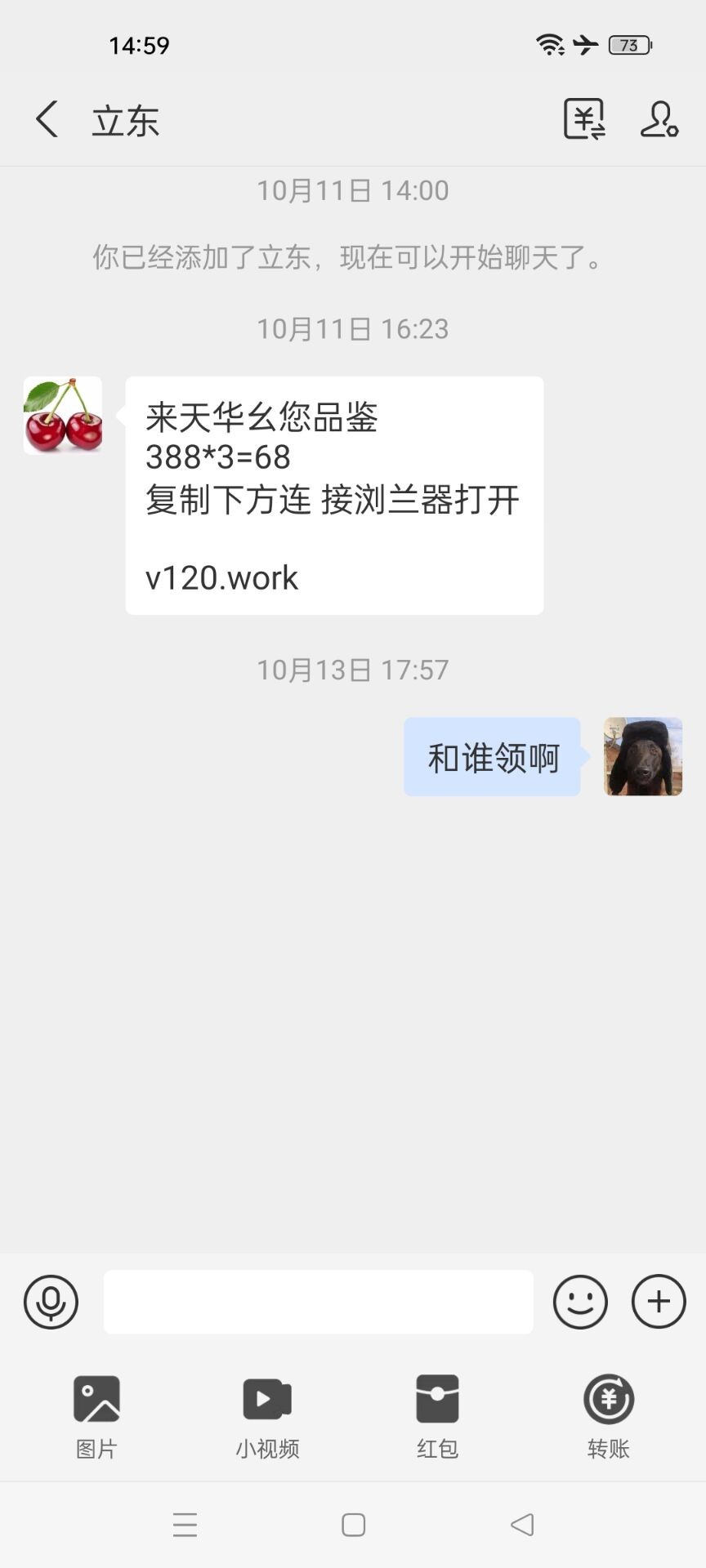Go back using the left chevron arrow
Screen dimensions: 706x1568
[47, 119]
